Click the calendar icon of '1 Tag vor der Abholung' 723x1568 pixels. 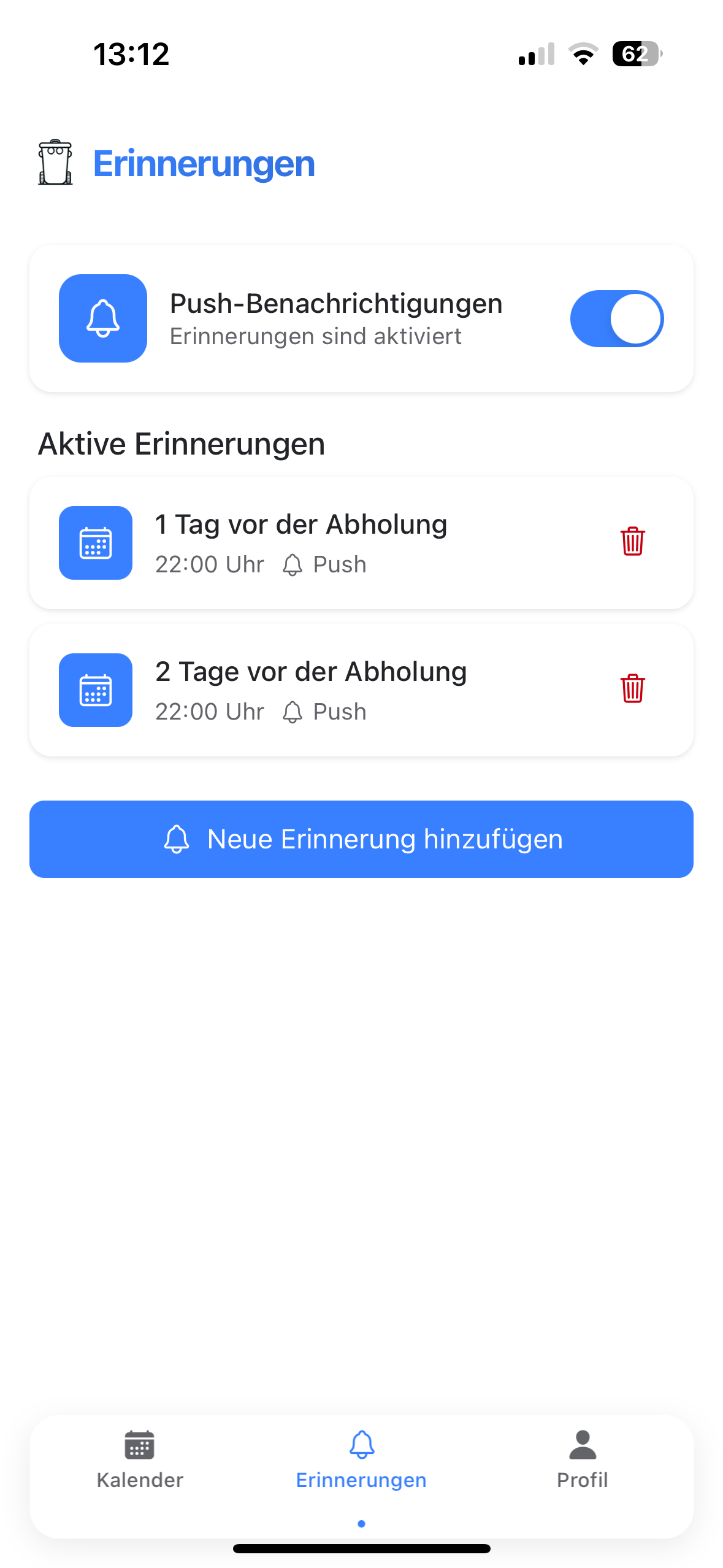point(95,543)
